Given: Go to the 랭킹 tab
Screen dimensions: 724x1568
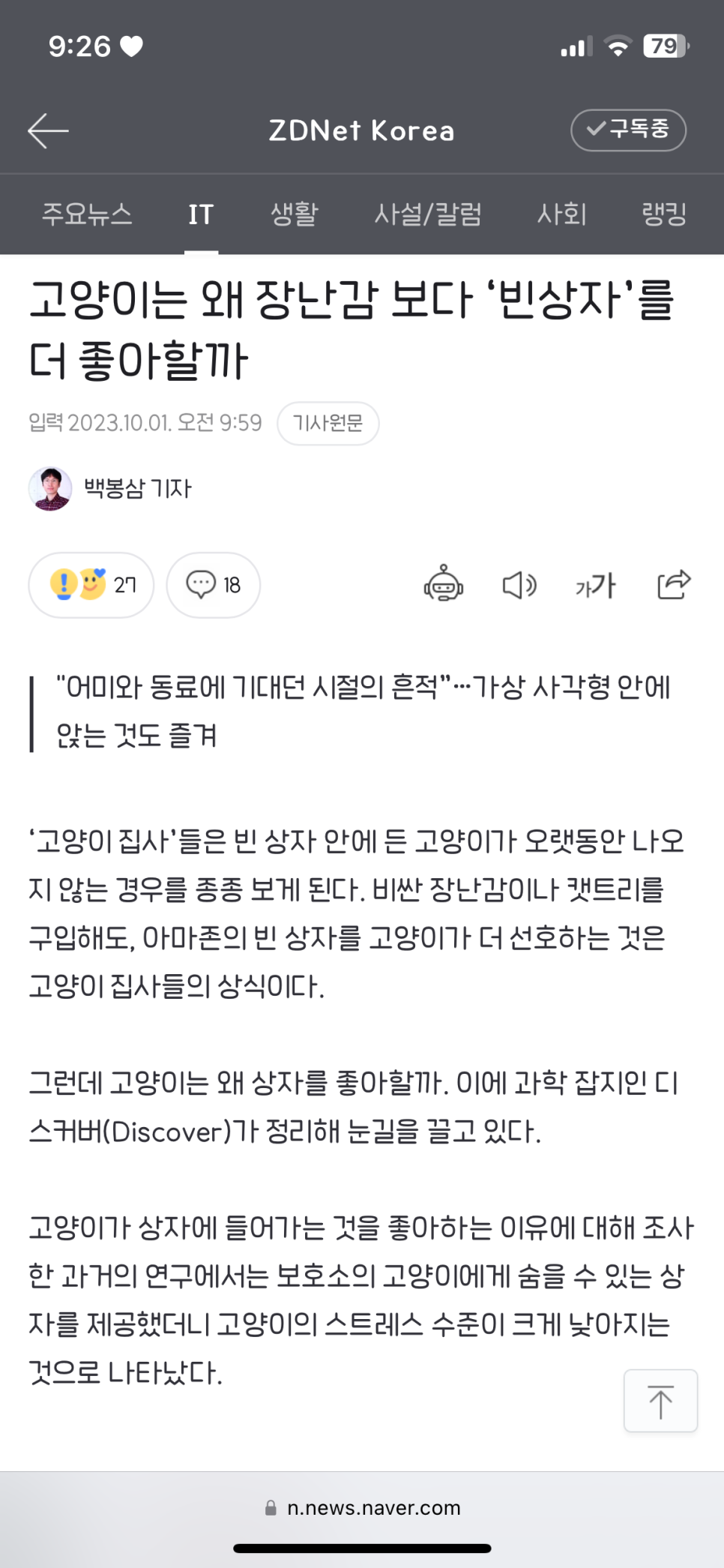Looking at the screenshot, I should click(x=663, y=214).
